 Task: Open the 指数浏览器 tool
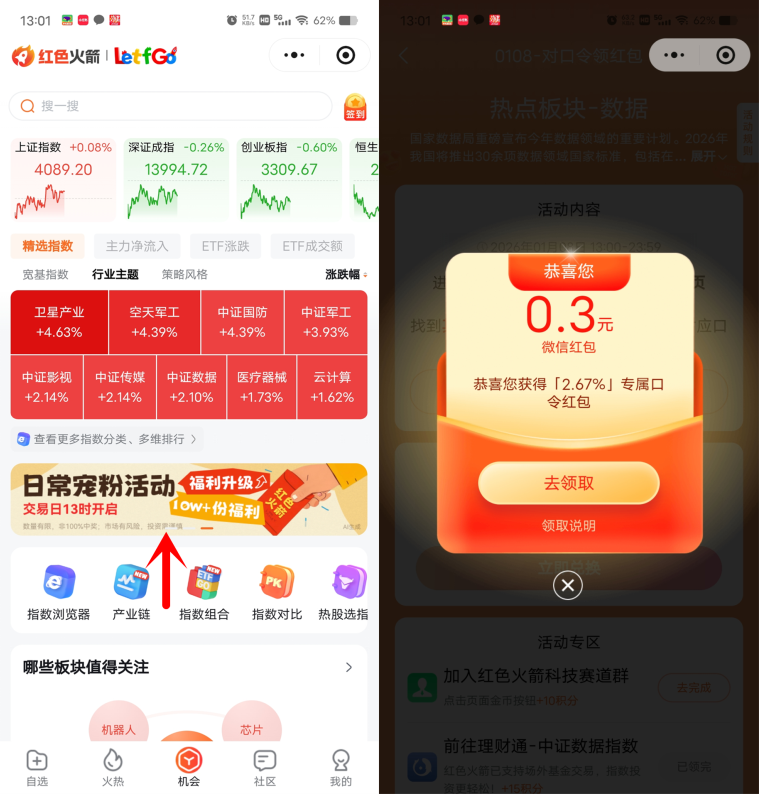58,592
